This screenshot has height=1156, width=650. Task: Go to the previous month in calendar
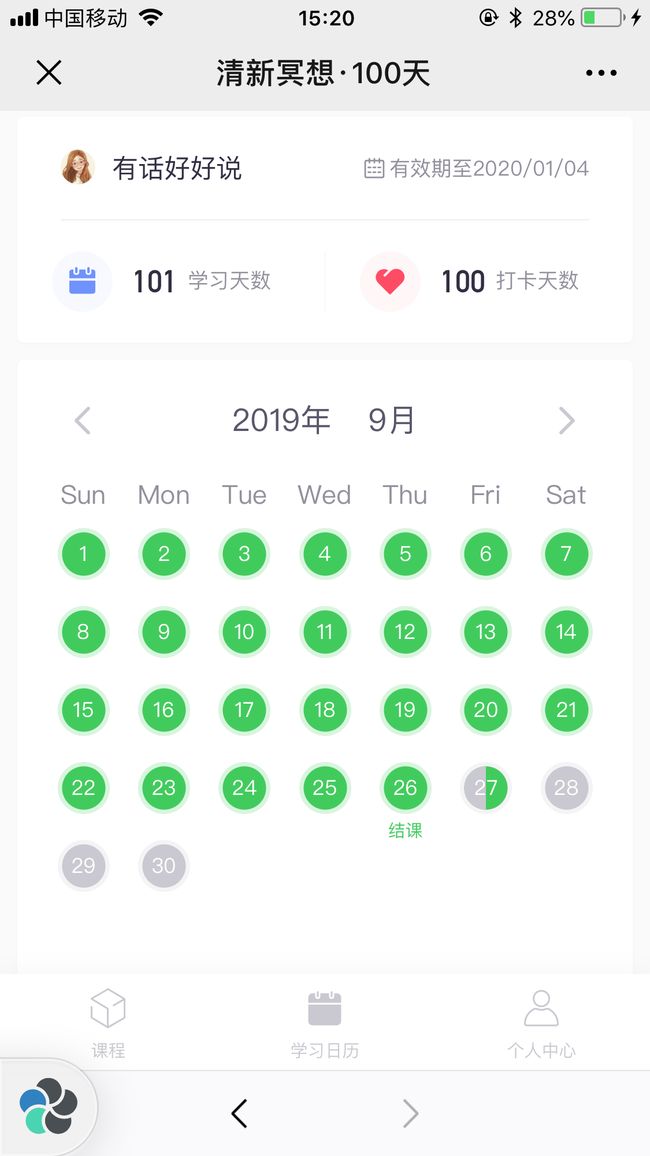pos(83,421)
